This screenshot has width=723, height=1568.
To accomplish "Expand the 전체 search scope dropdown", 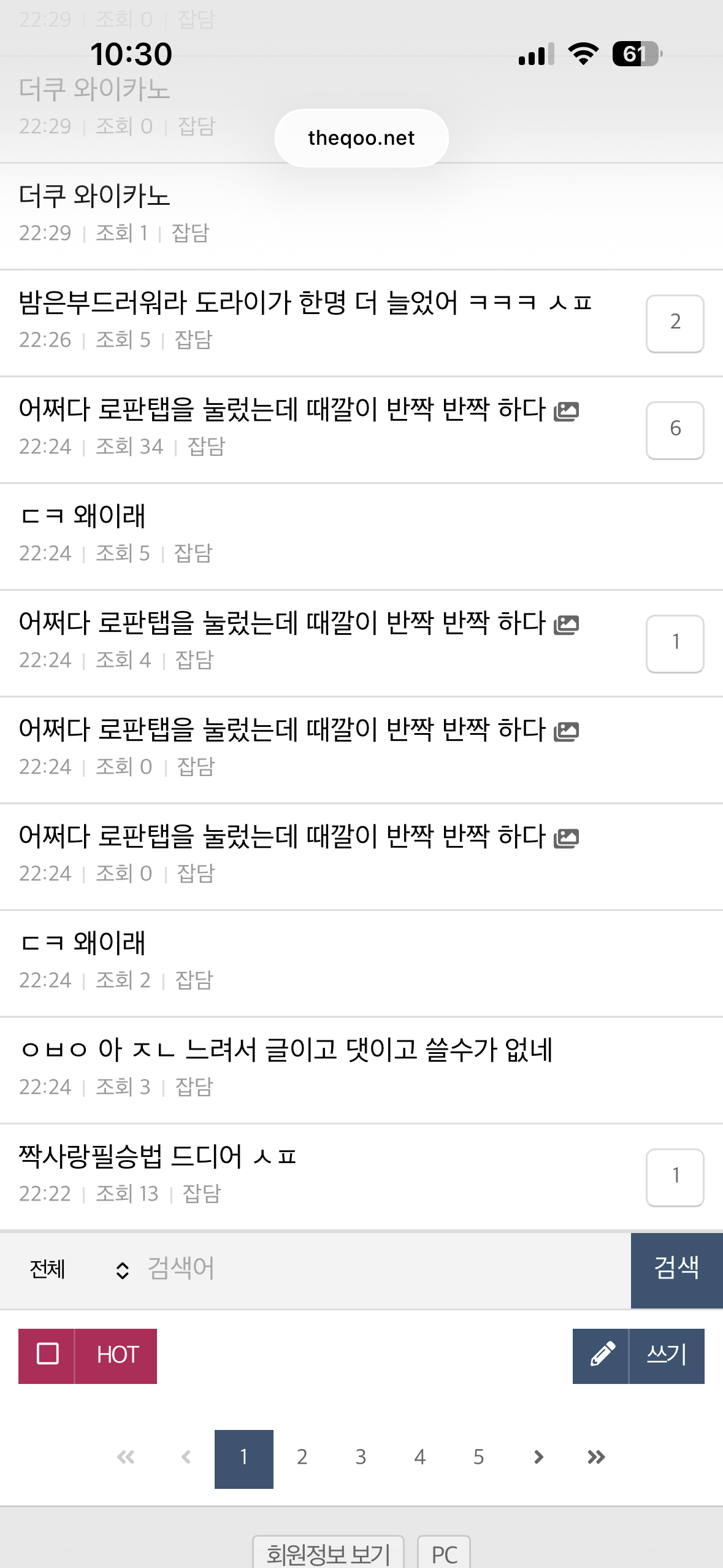I will click(78, 1269).
